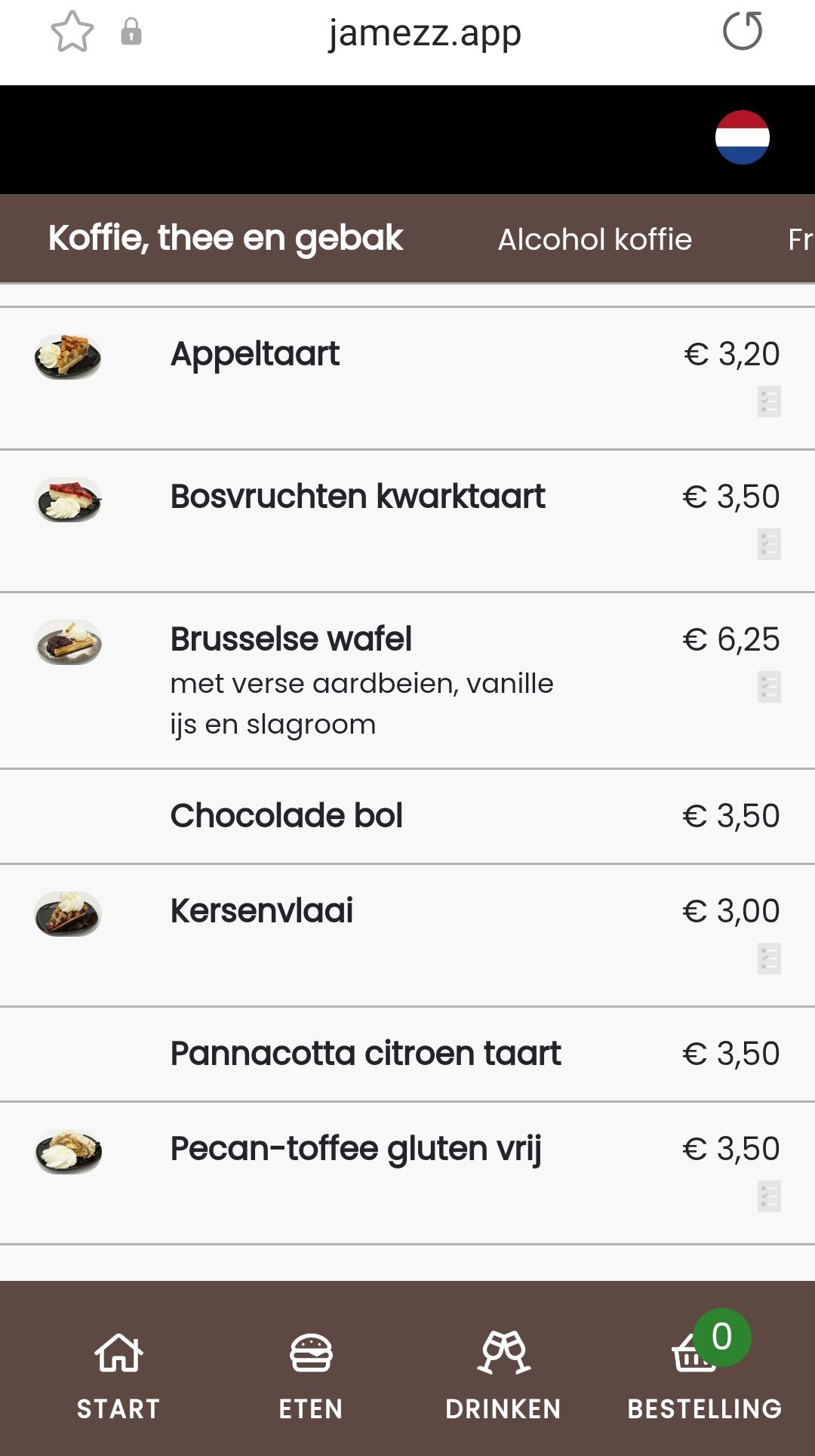Add Appeltaart to the order
The height and width of the screenshot is (1456, 815).
pyautogui.click(x=407, y=378)
